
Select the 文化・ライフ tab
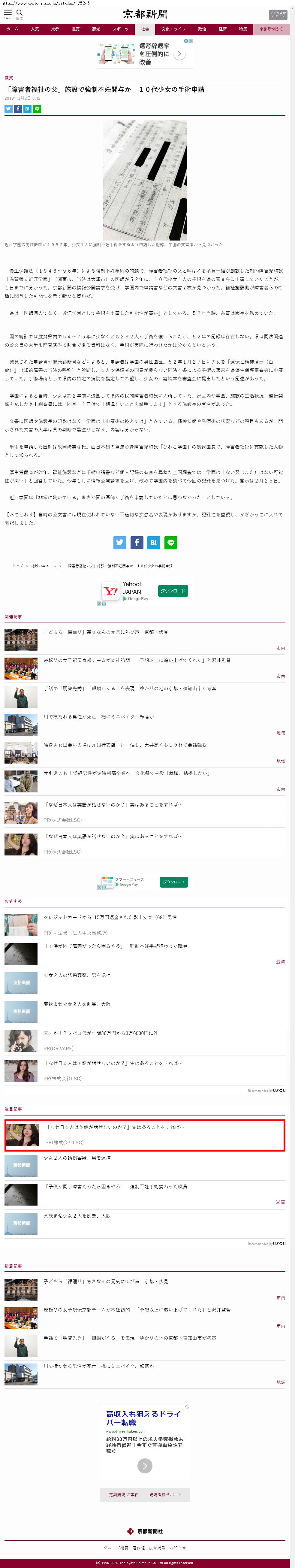(x=173, y=29)
